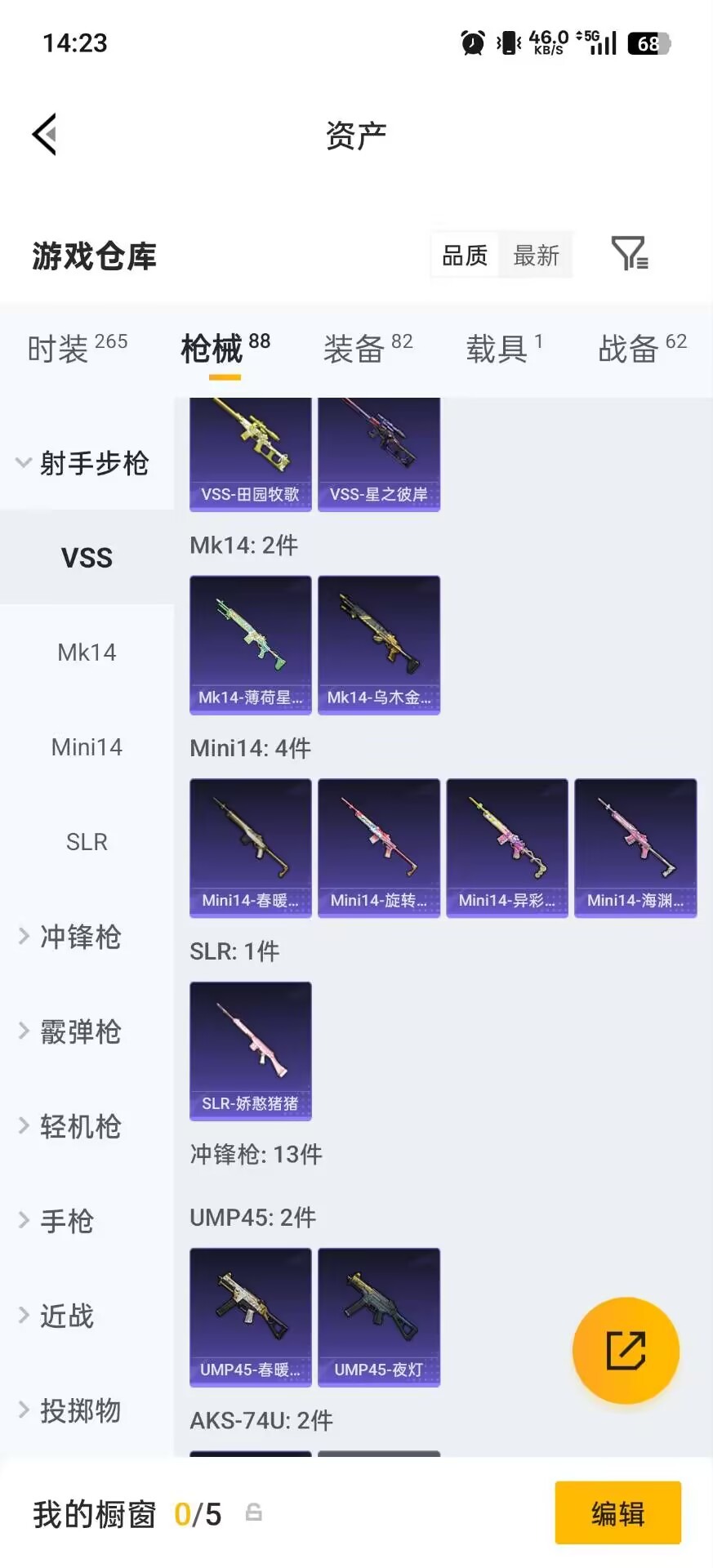The image size is (713, 1568).
Task: View the 0/5 showcase progress counter
Action: [x=198, y=1513]
